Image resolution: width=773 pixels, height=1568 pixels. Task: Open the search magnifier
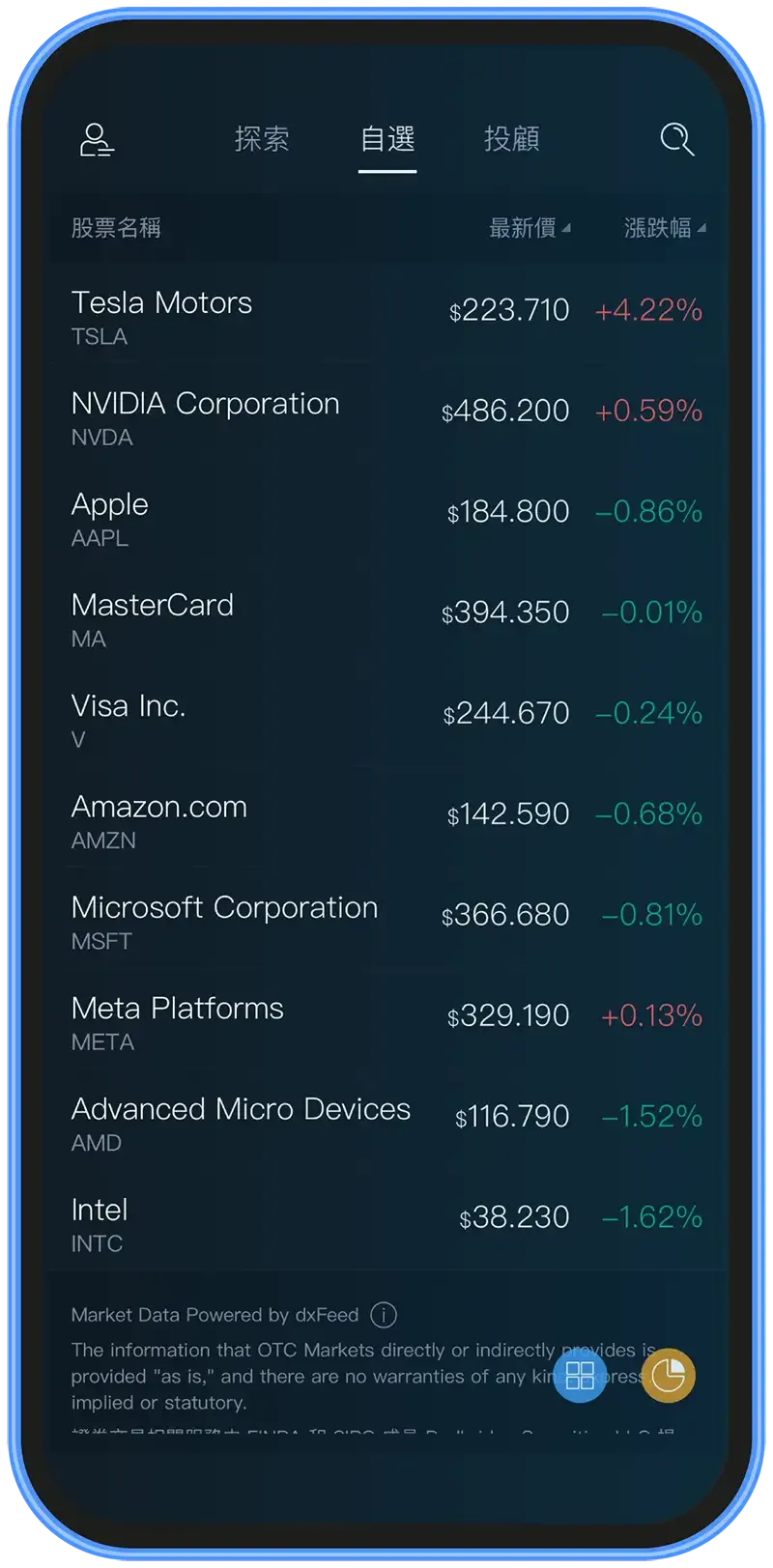pyautogui.click(x=676, y=139)
